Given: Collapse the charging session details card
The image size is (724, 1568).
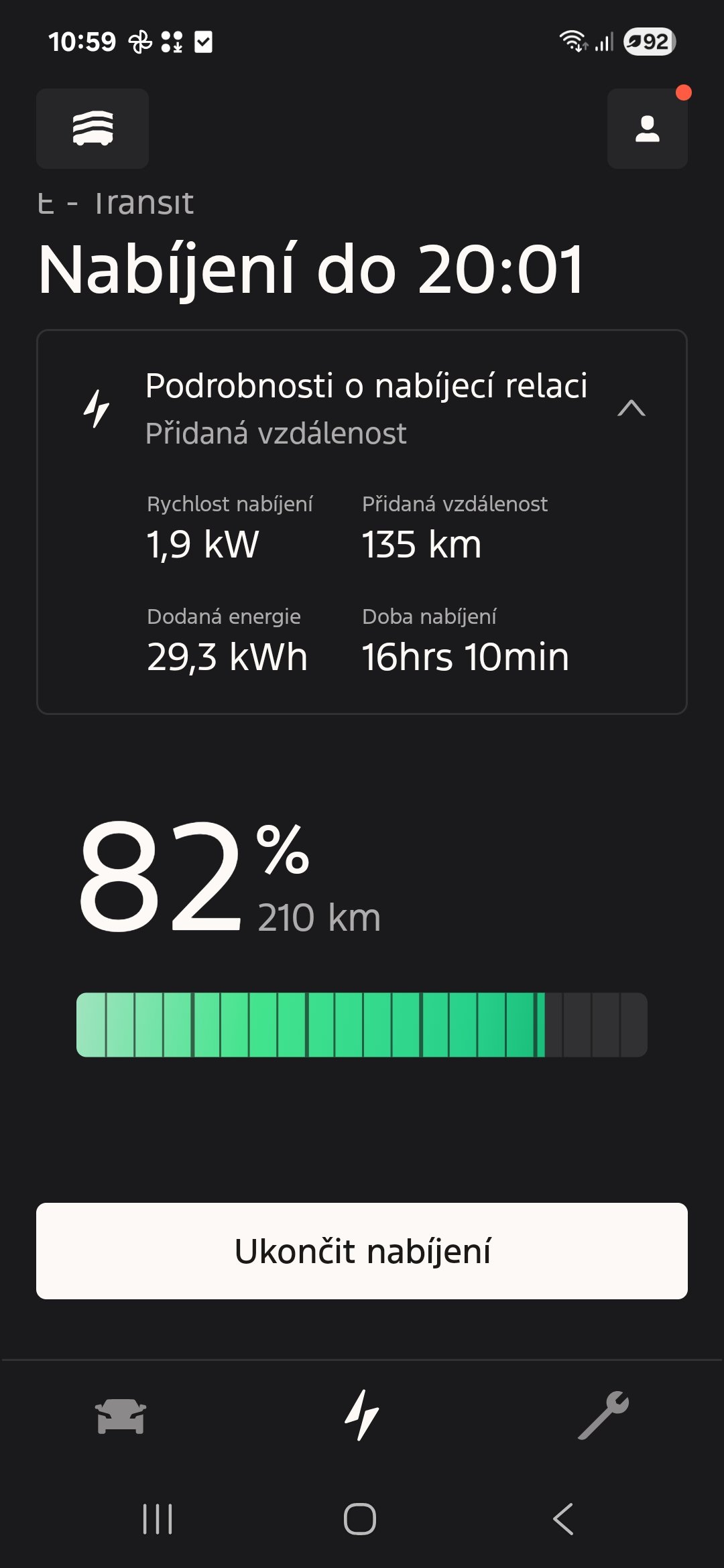Looking at the screenshot, I should tap(631, 408).
